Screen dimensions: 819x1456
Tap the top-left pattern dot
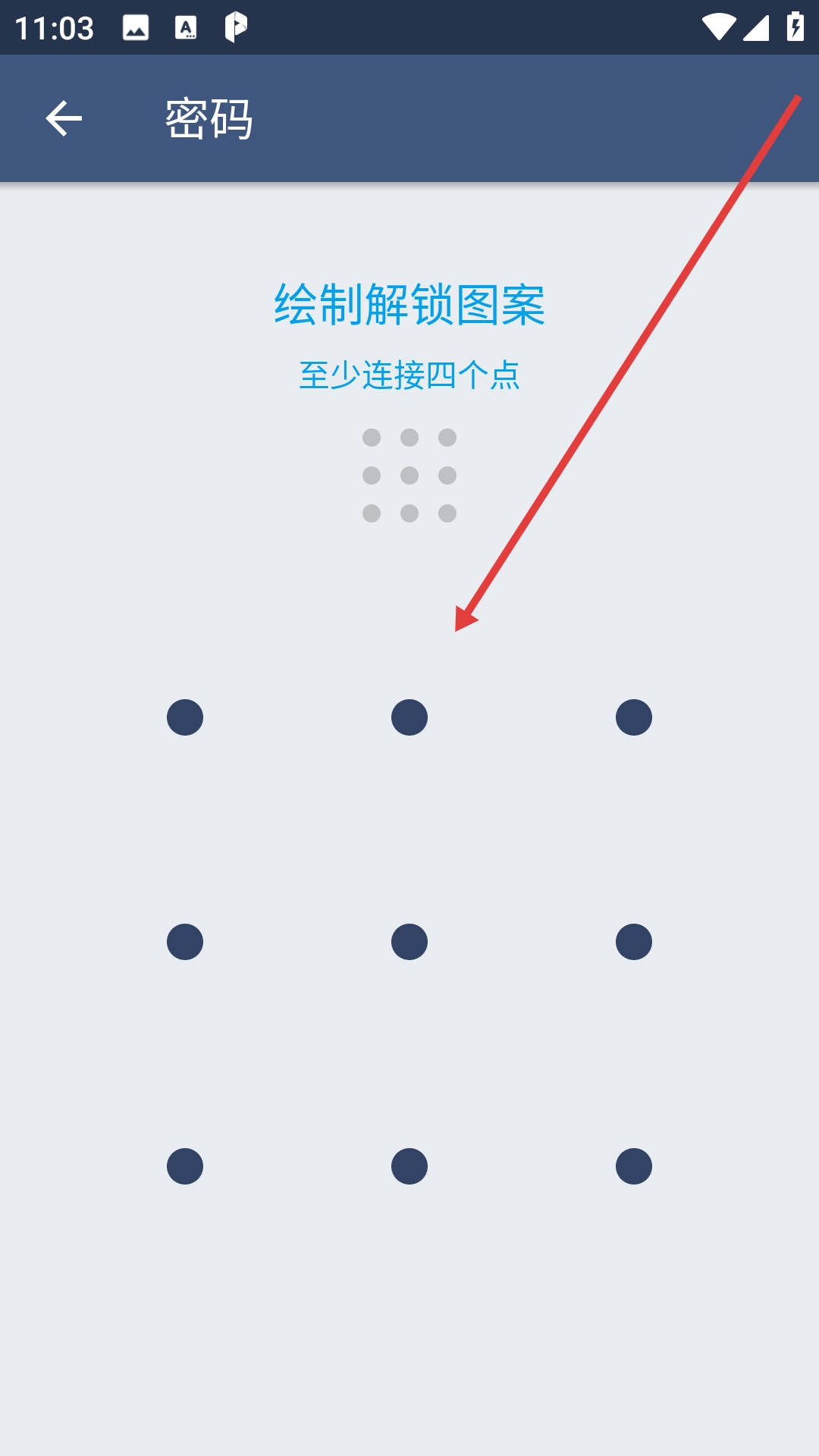coord(185,717)
